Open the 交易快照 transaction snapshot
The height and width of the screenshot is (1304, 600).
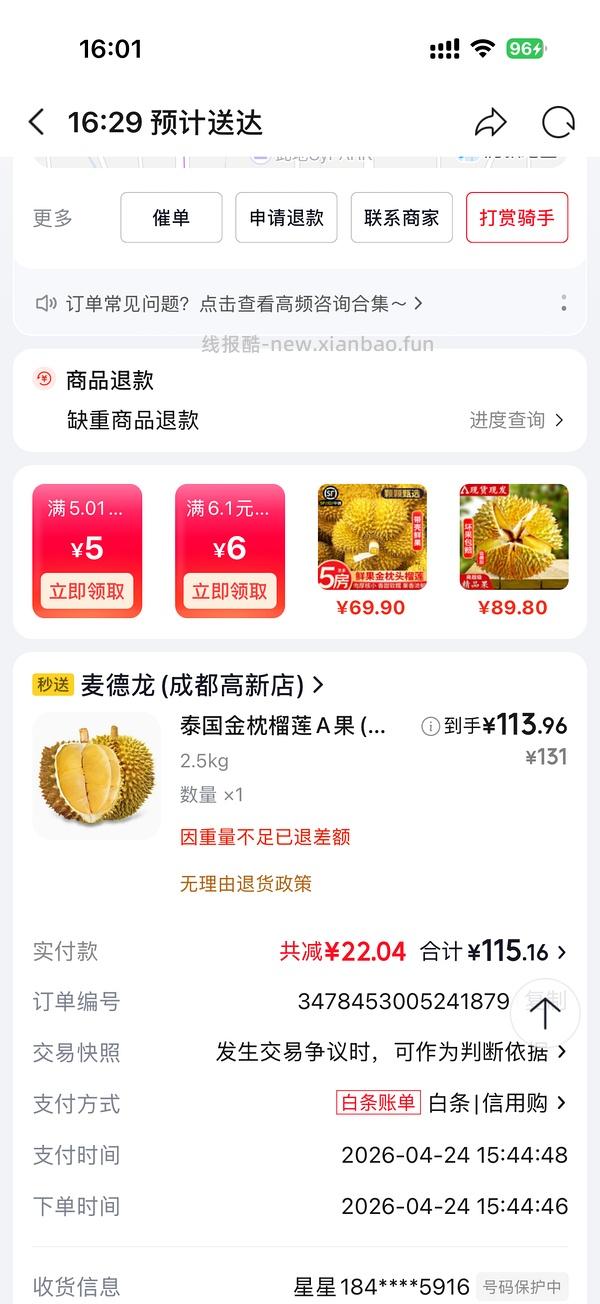click(x=390, y=1052)
